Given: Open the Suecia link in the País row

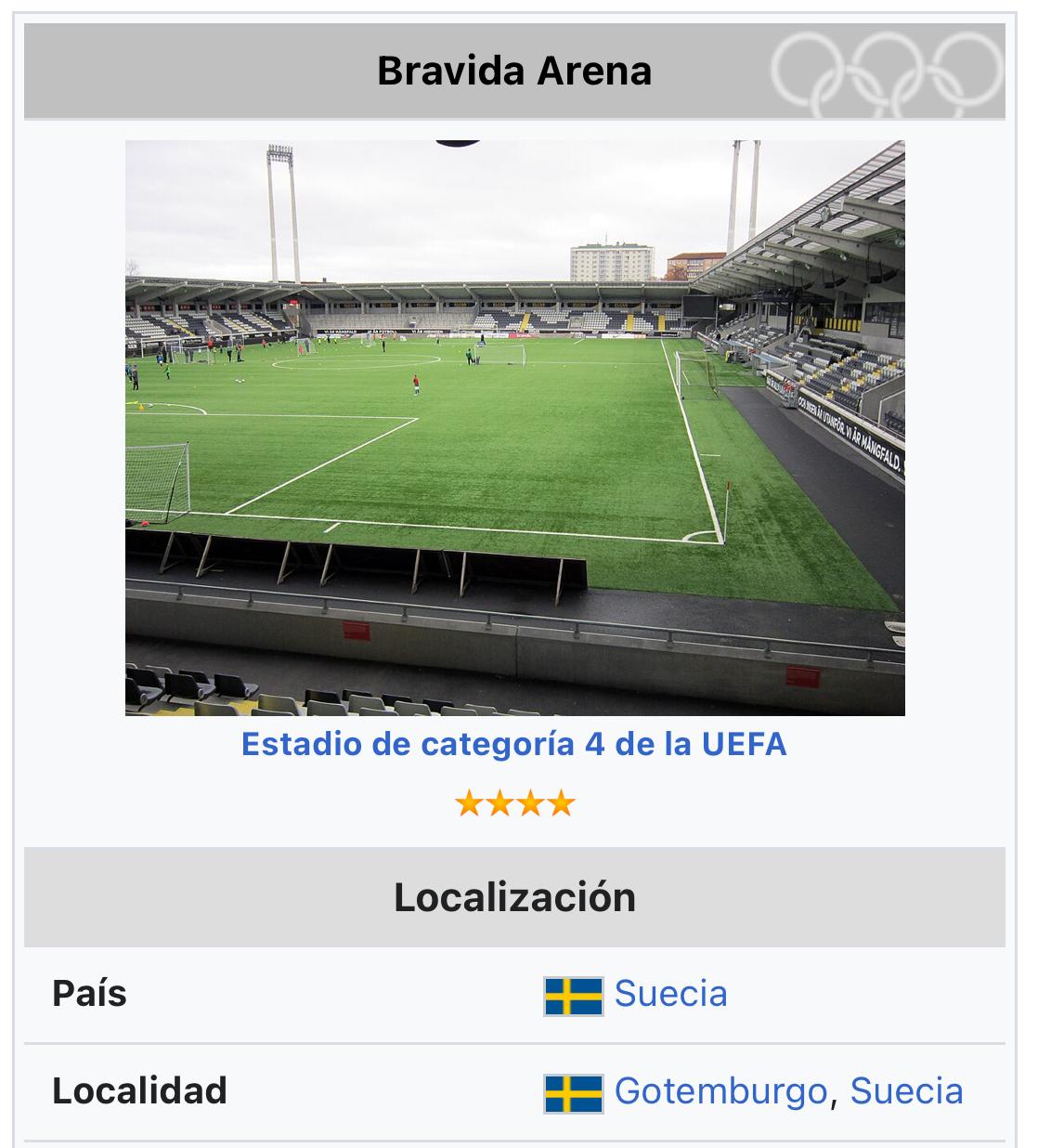Looking at the screenshot, I should coord(670,994).
